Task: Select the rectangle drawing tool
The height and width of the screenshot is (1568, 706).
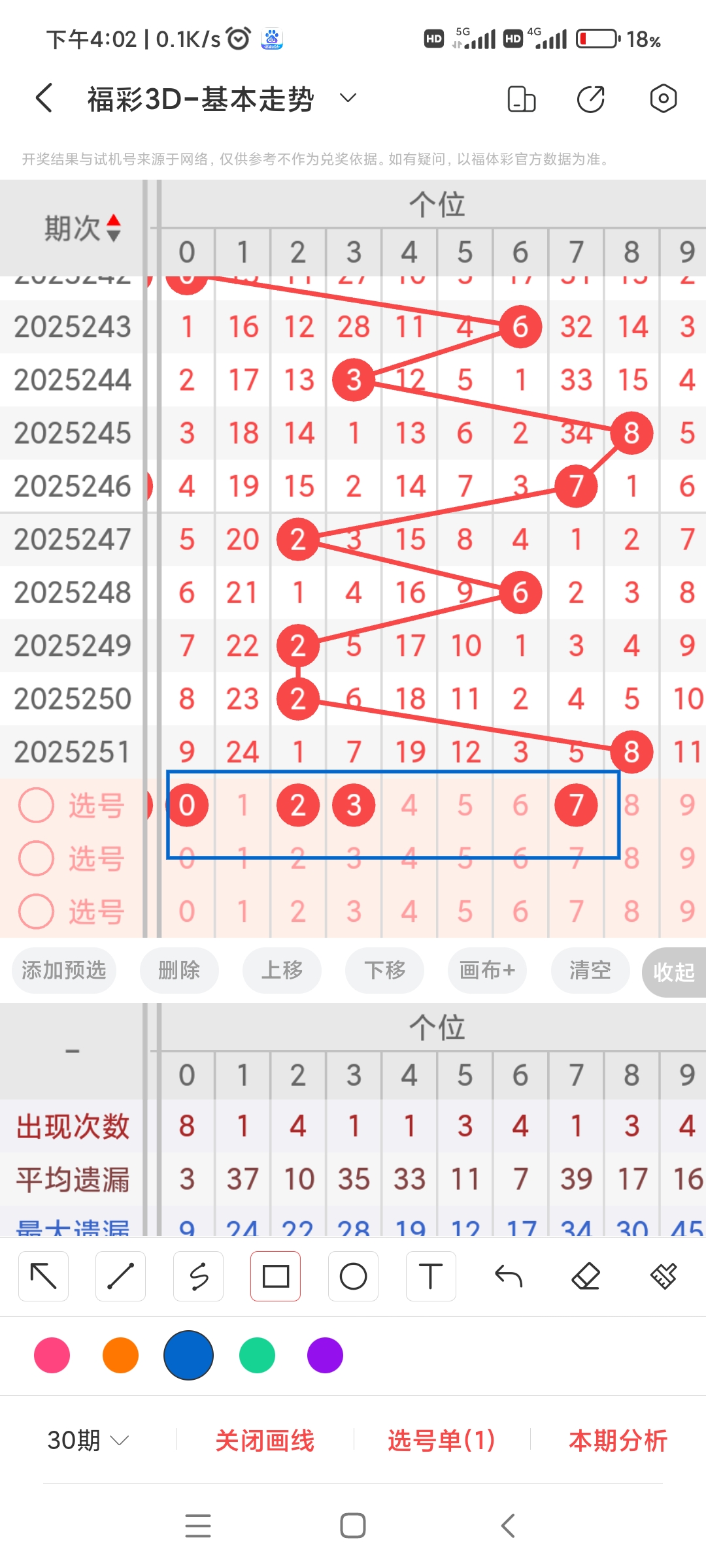Action: (275, 1275)
